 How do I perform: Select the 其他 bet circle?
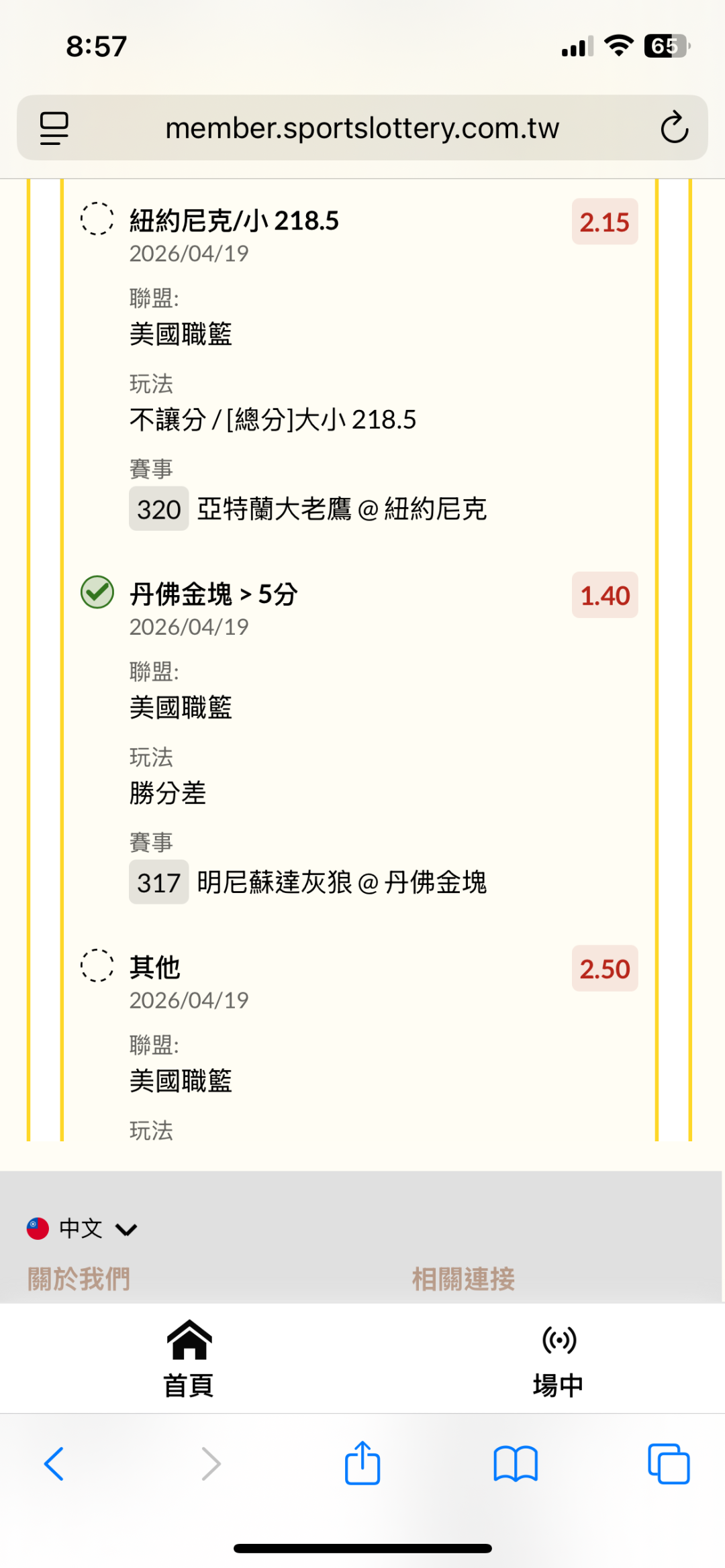97,965
